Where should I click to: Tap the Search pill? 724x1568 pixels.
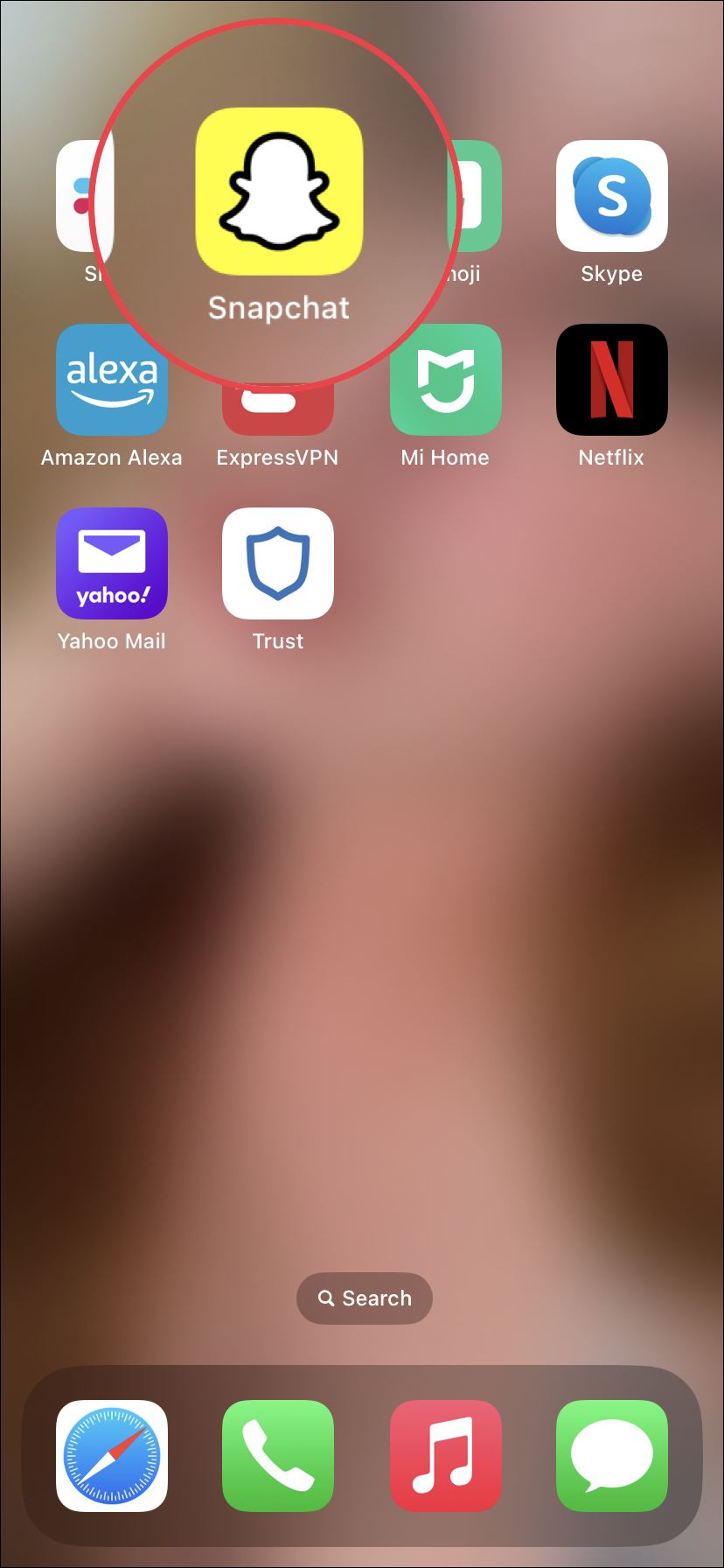coord(364,1298)
